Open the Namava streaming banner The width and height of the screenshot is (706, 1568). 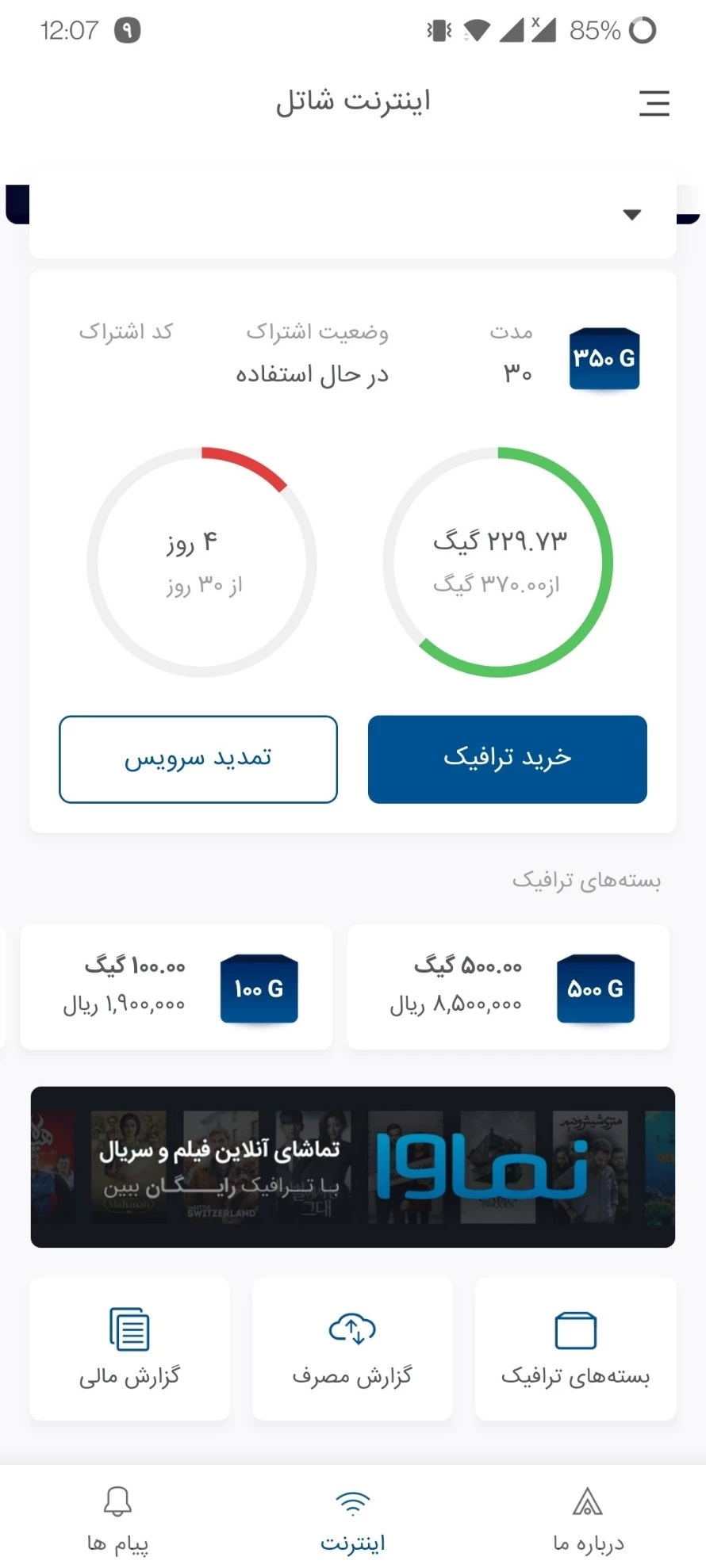(353, 1167)
